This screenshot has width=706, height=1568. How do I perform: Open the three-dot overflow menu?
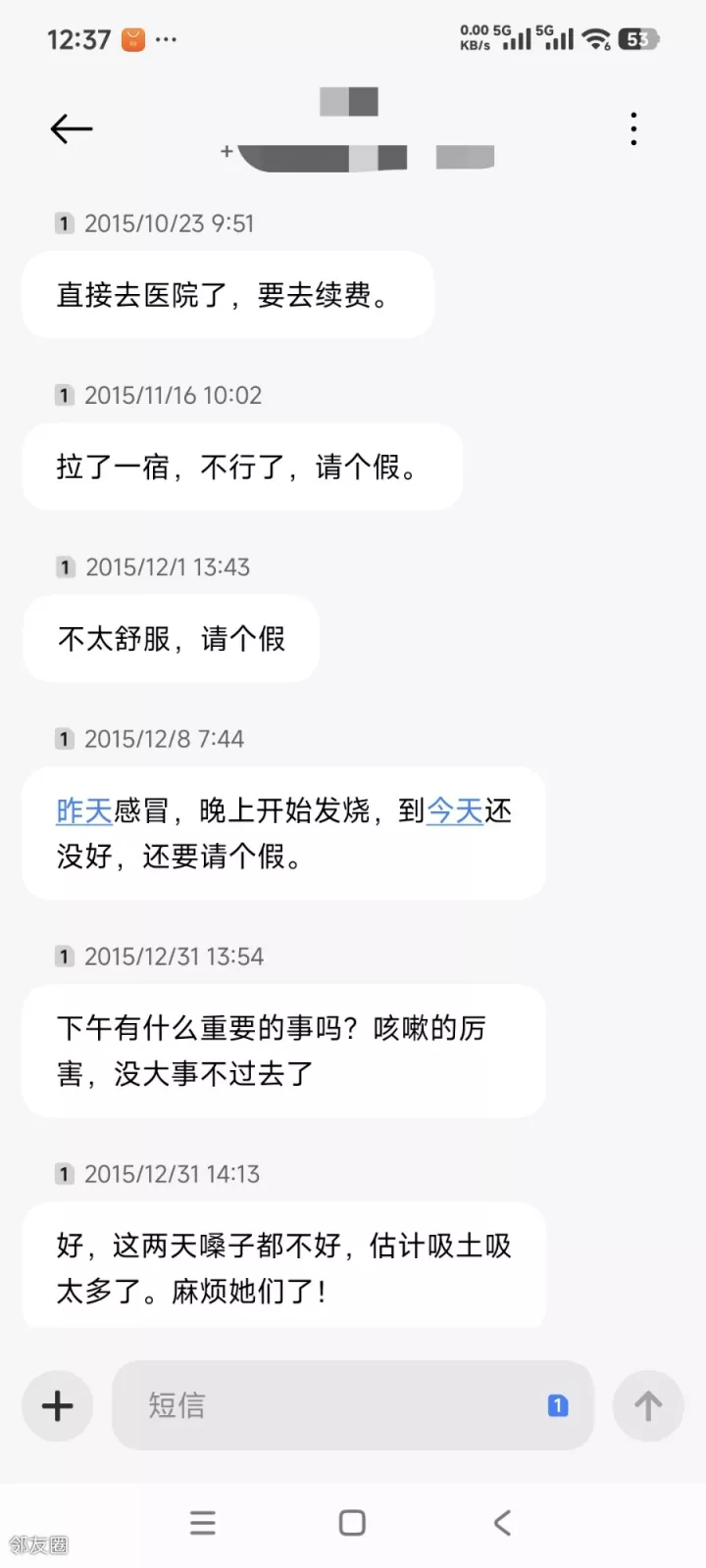634,128
